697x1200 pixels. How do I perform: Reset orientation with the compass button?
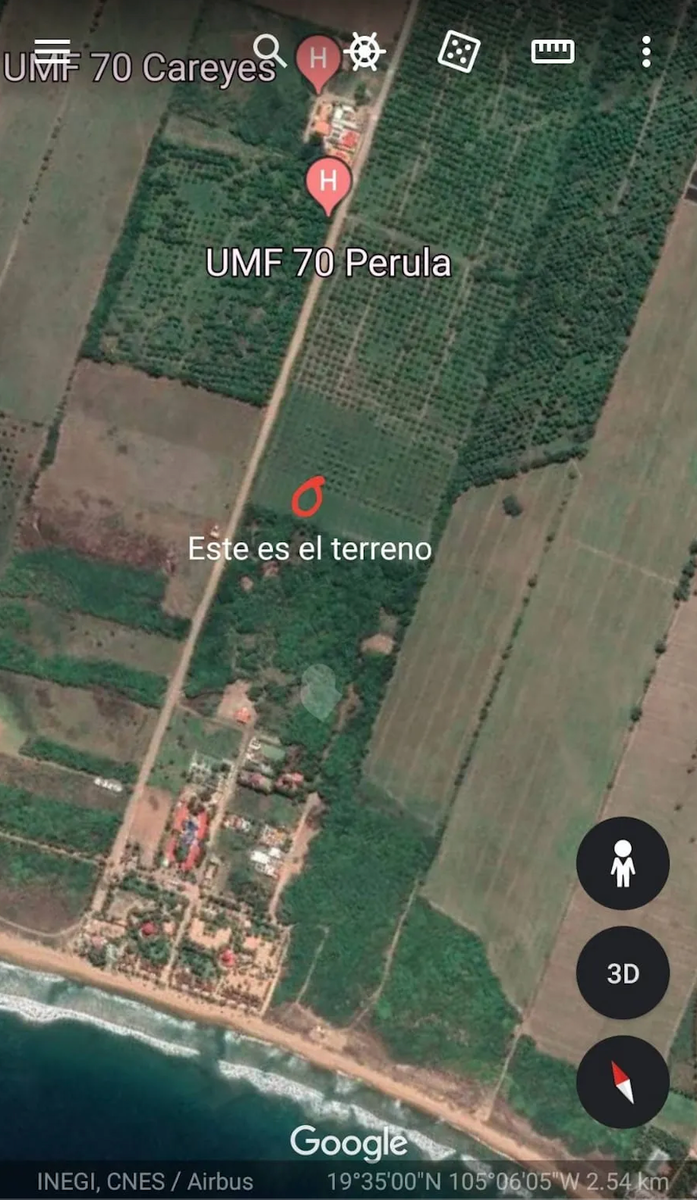[x=623, y=1082]
